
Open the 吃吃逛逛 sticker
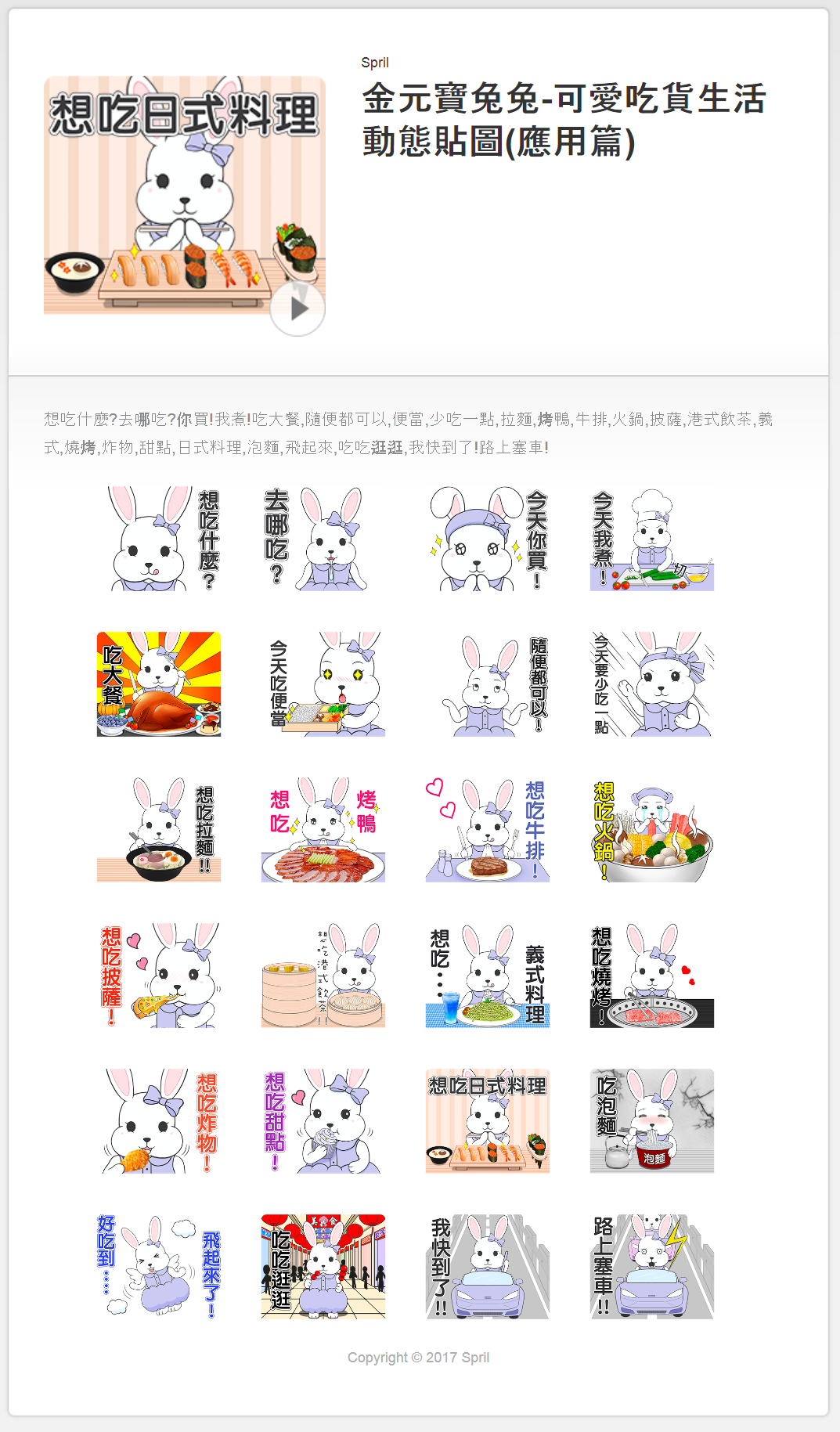click(x=323, y=1267)
